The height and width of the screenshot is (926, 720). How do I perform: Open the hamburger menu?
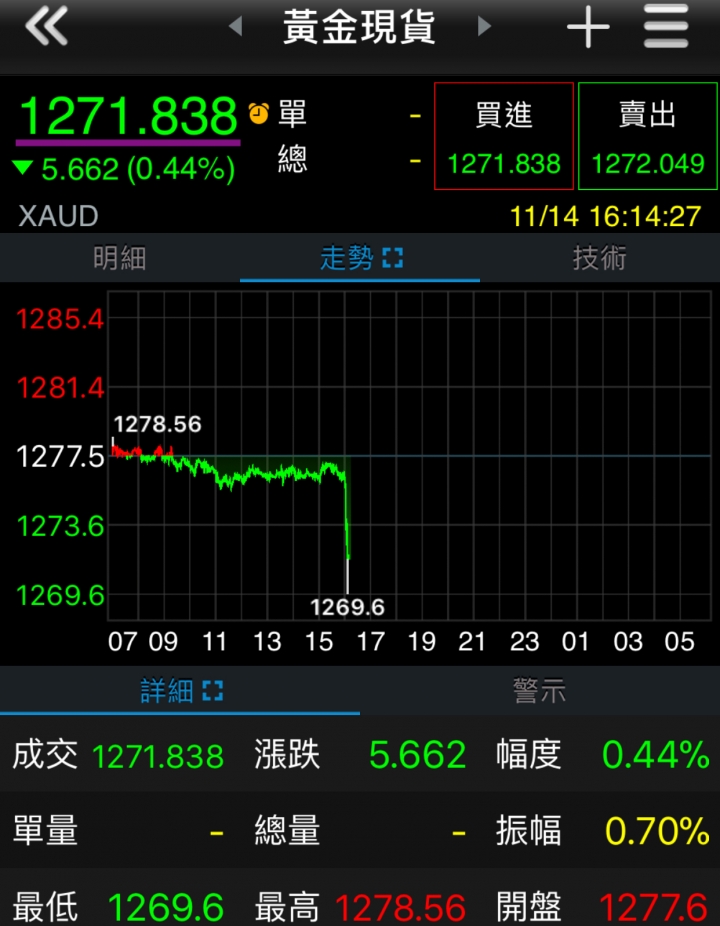coord(666,27)
